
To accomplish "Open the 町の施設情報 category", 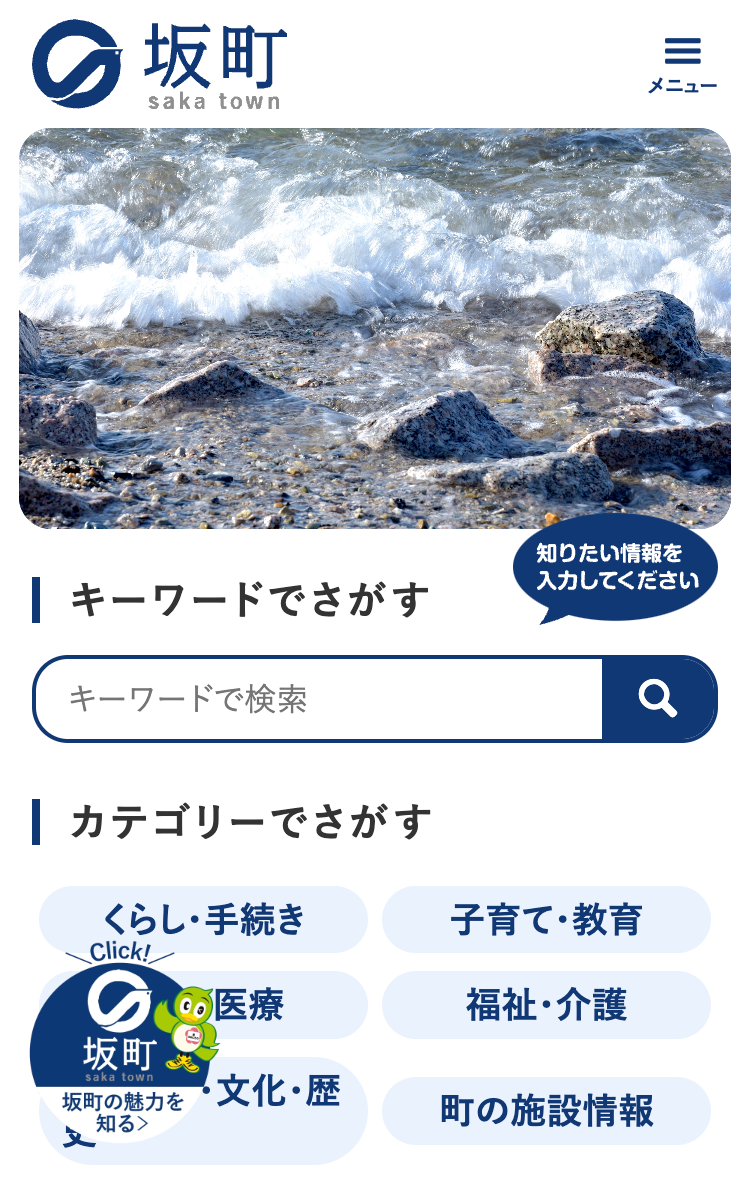I will [546, 1111].
